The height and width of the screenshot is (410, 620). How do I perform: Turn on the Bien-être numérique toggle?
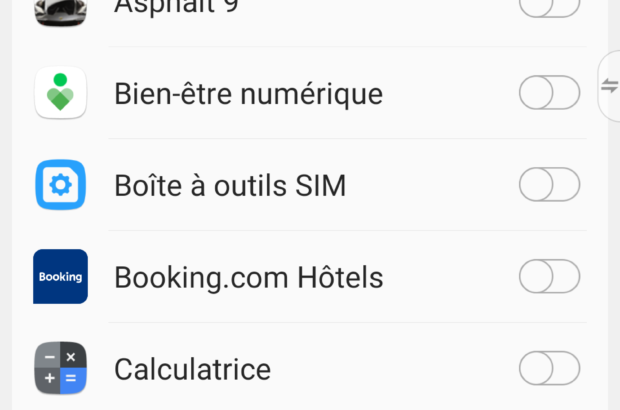click(549, 93)
